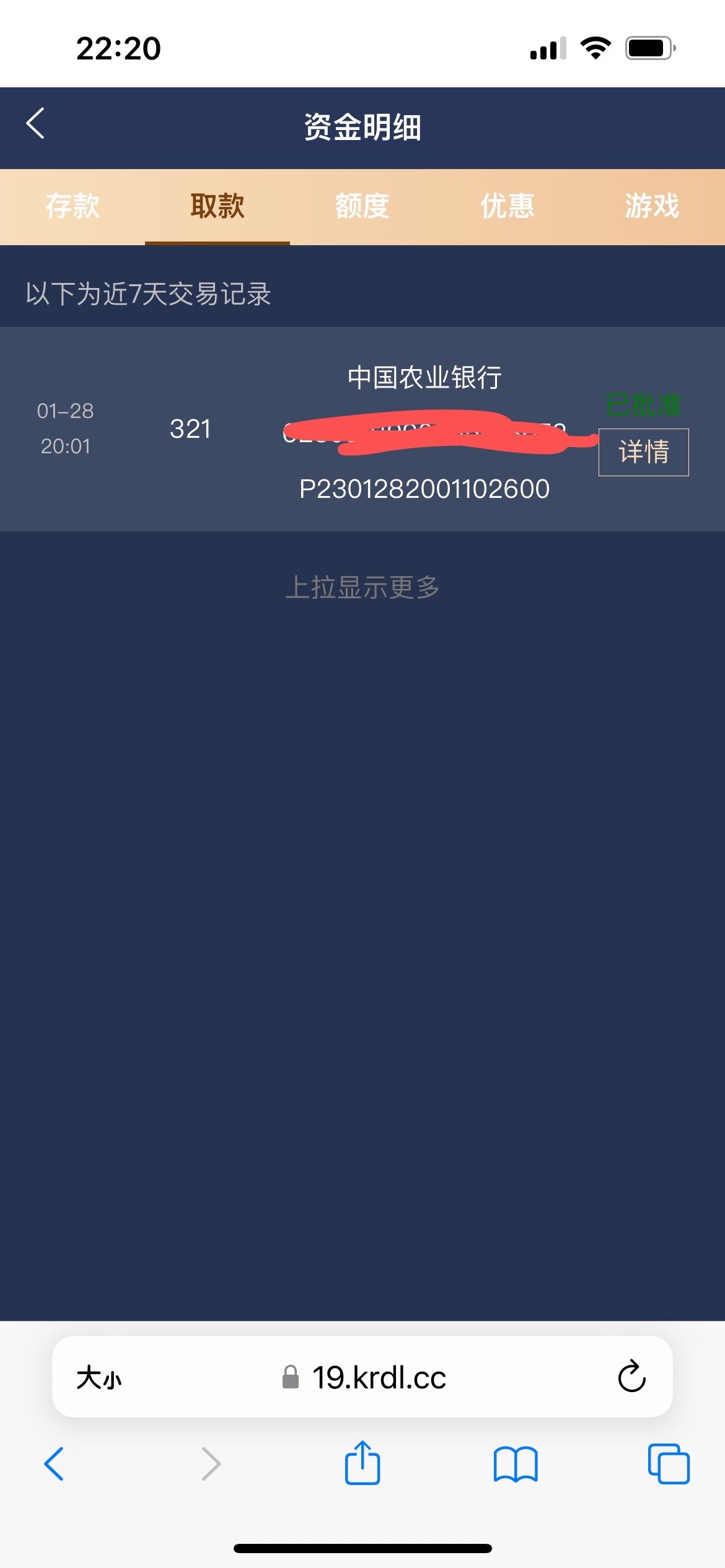
Task: Show all open Safari tabs
Action: [x=668, y=1464]
